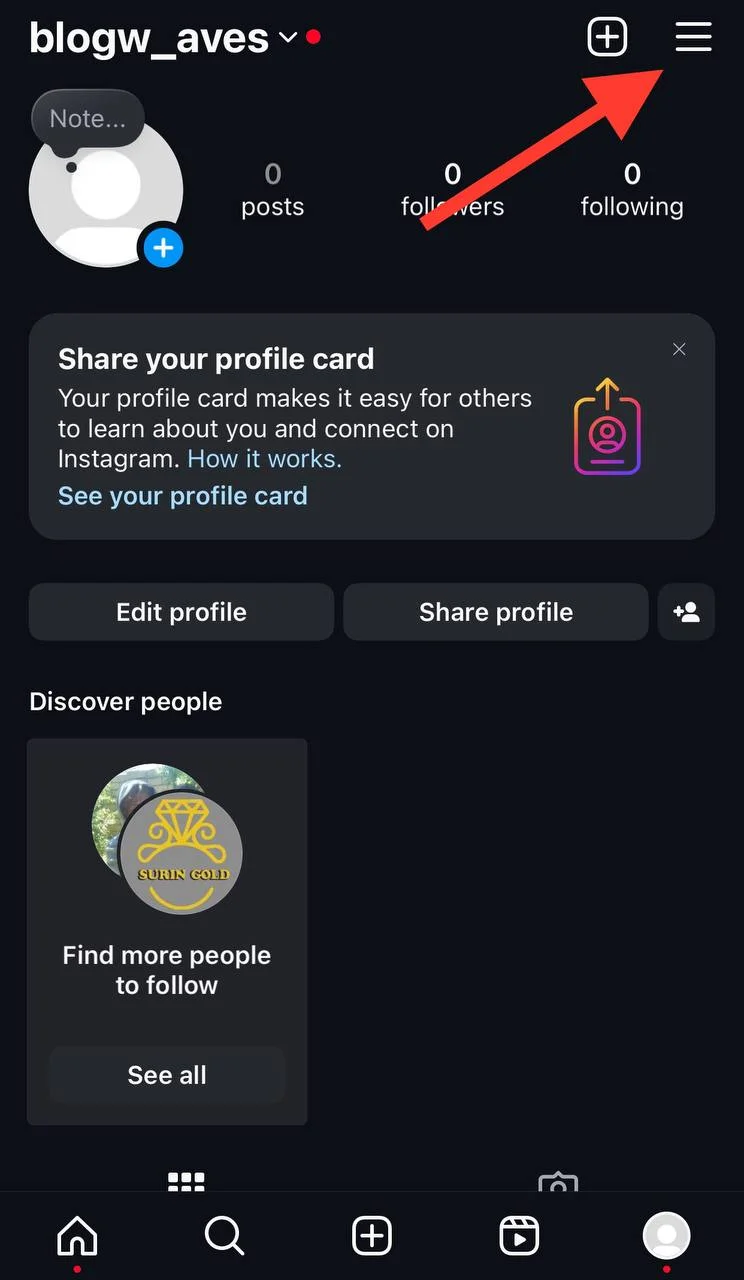Open the profile tab avatar
This screenshot has width=744, height=1280.
[666, 1237]
